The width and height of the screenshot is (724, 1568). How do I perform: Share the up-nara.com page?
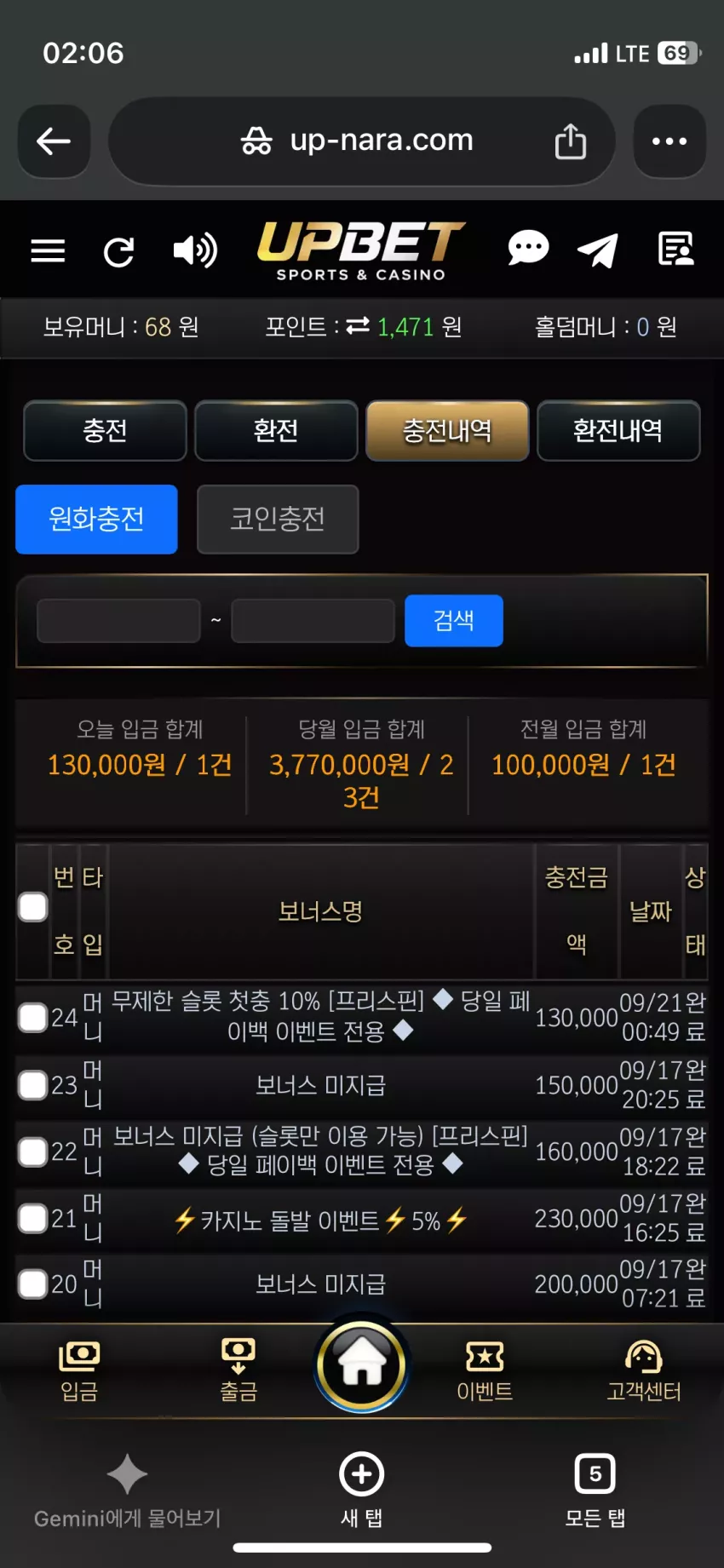tap(570, 141)
